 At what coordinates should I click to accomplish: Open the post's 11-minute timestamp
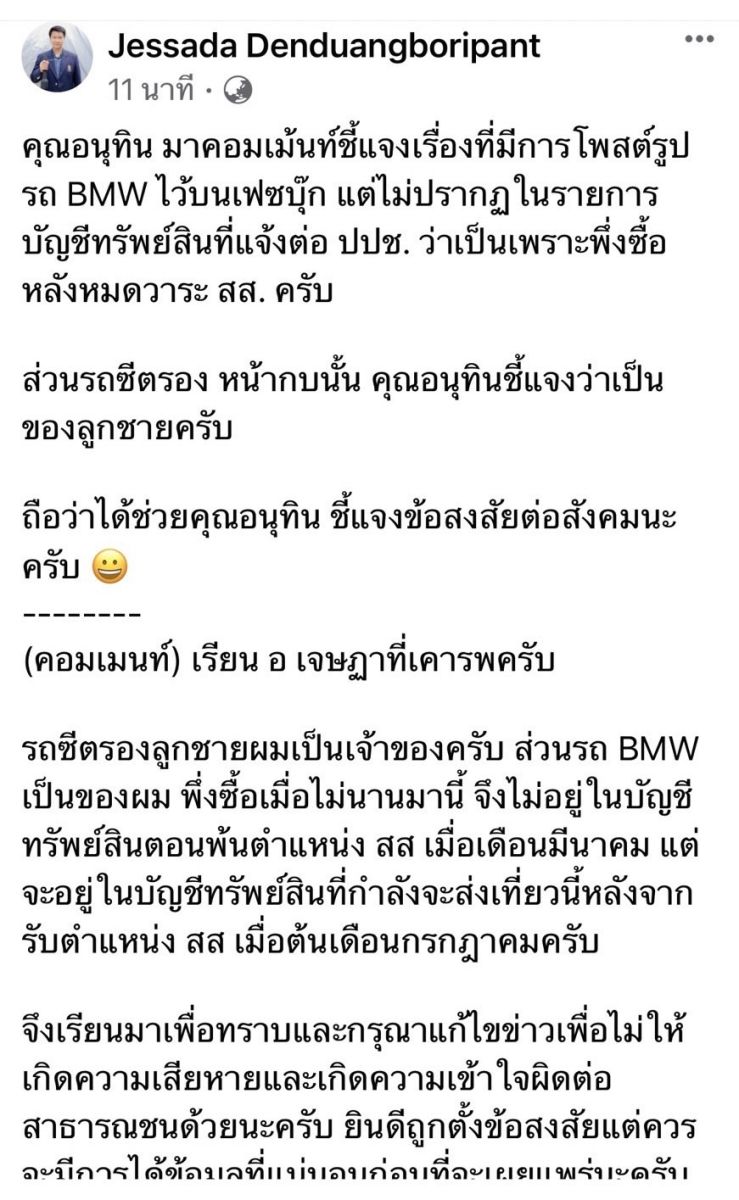point(152,90)
